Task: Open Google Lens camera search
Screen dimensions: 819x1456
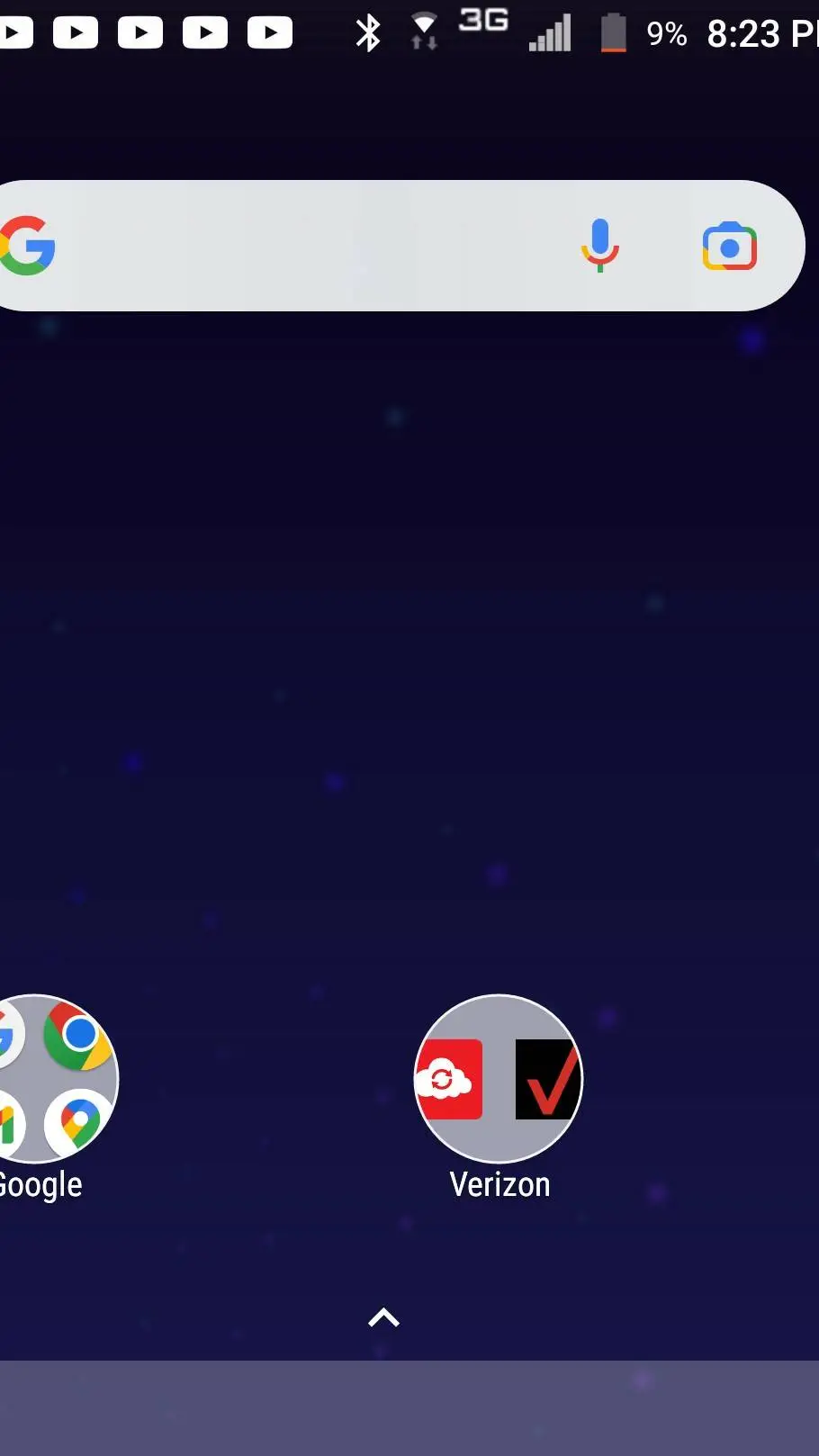Action: [x=729, y=246]
